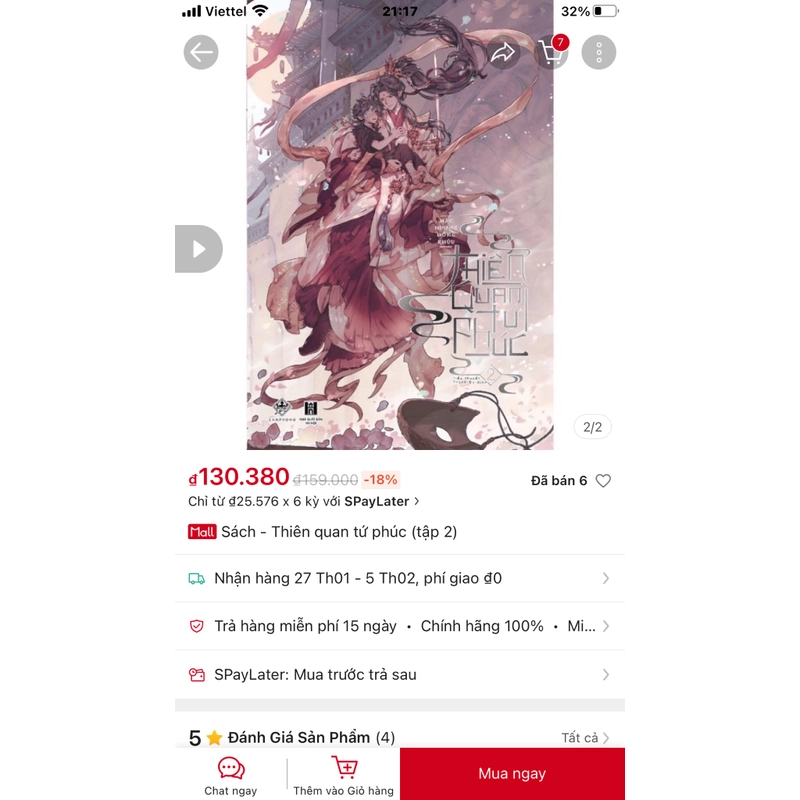Screen dimensions: 800x800
Task: Tap Thêm vào Giỏ hàng button
Action: 343,775
